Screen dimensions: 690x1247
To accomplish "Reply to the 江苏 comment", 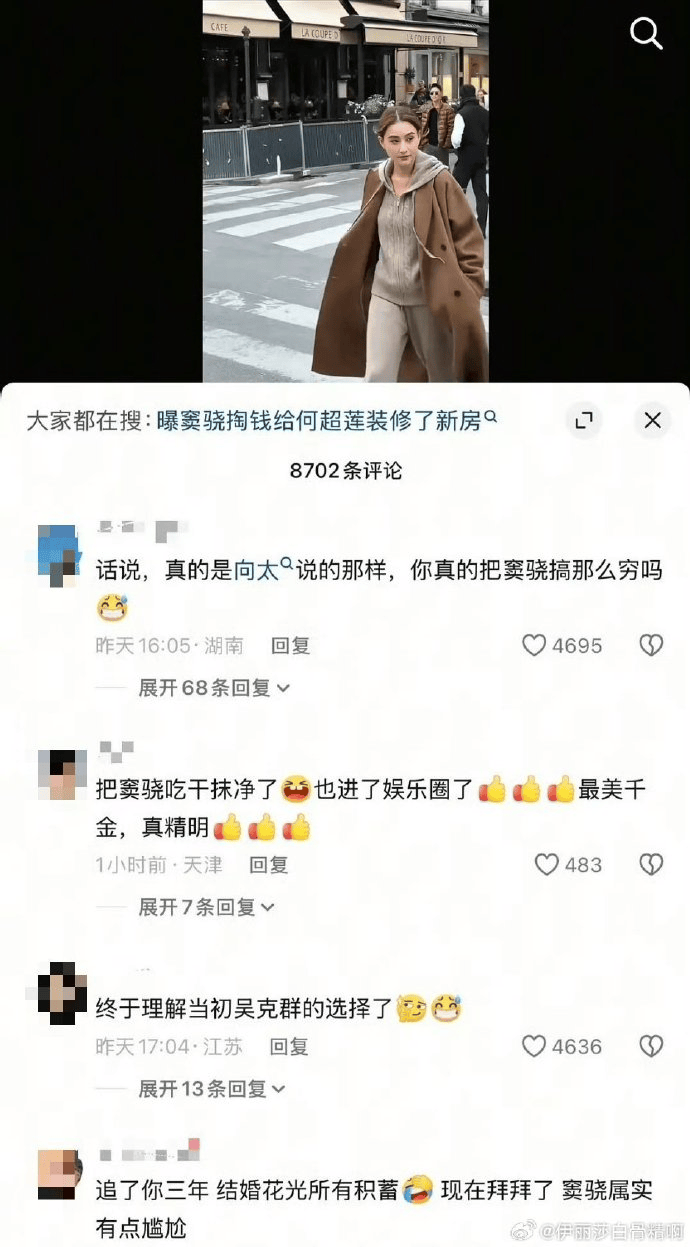I will [289, 1046].
